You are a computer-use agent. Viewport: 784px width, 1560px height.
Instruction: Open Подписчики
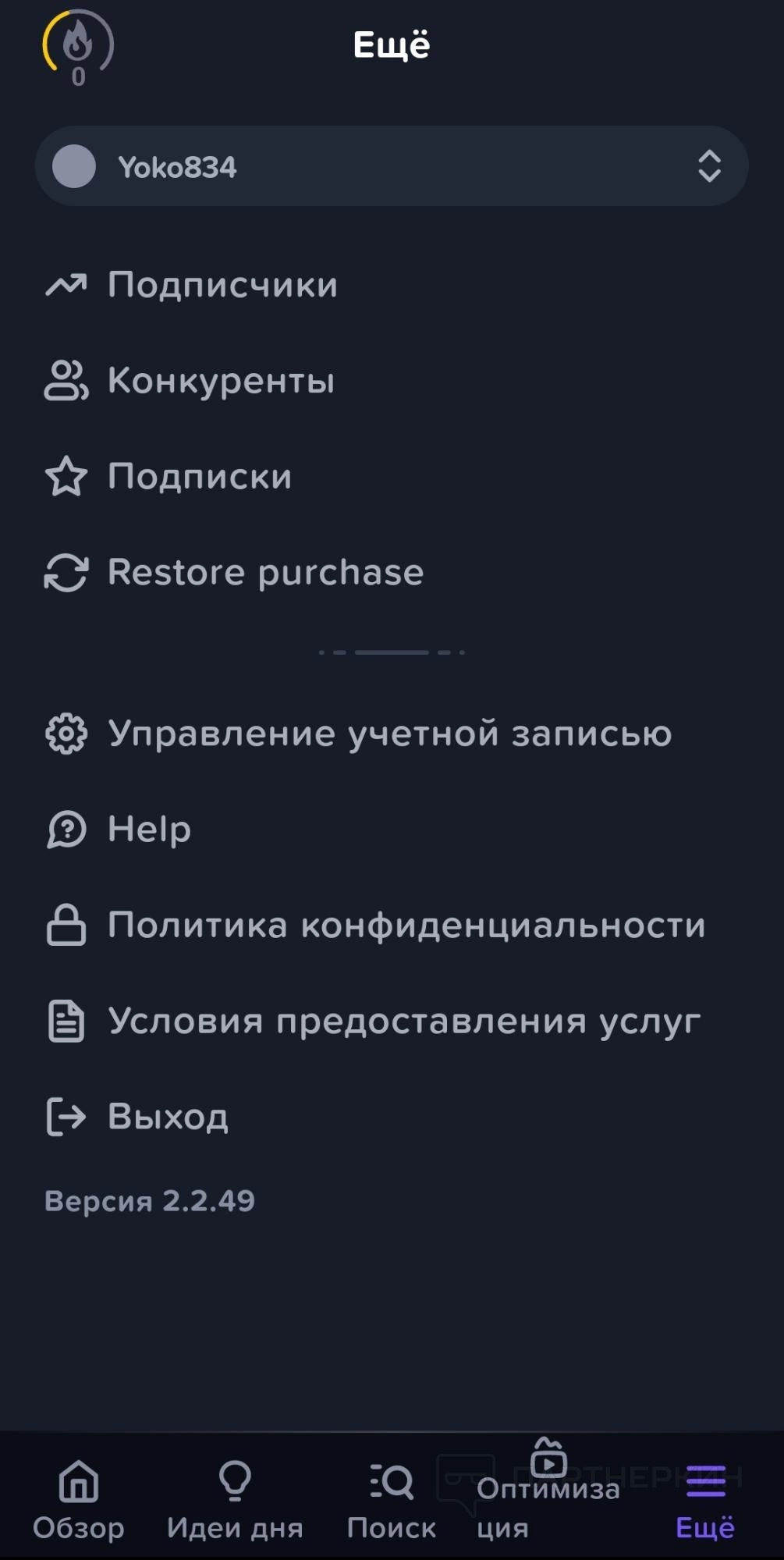pyautogui.click(x=222, y=286)
